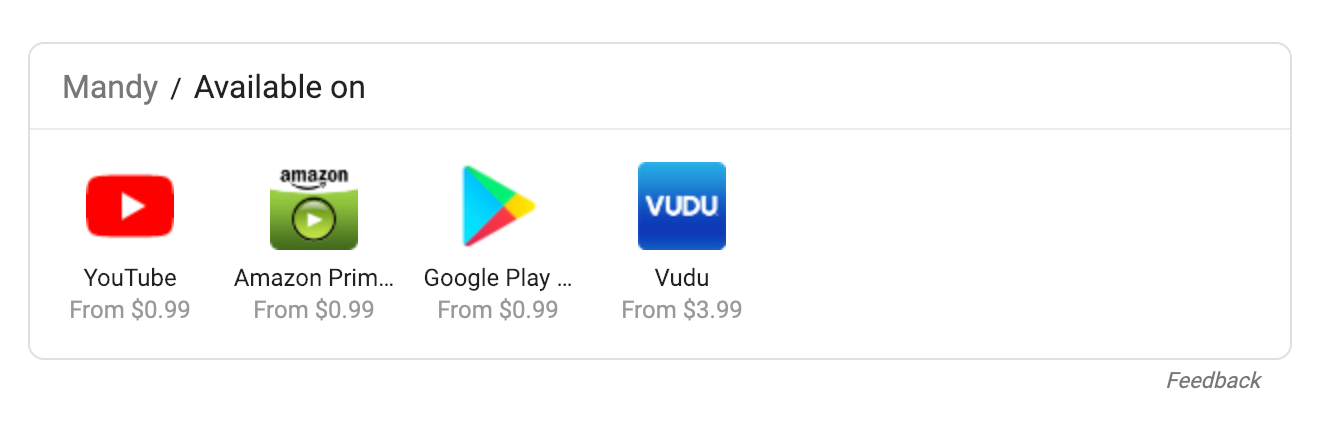The image size is (1340, 424).
Task: Tap the Feedback link
Action: (1213, 380)
